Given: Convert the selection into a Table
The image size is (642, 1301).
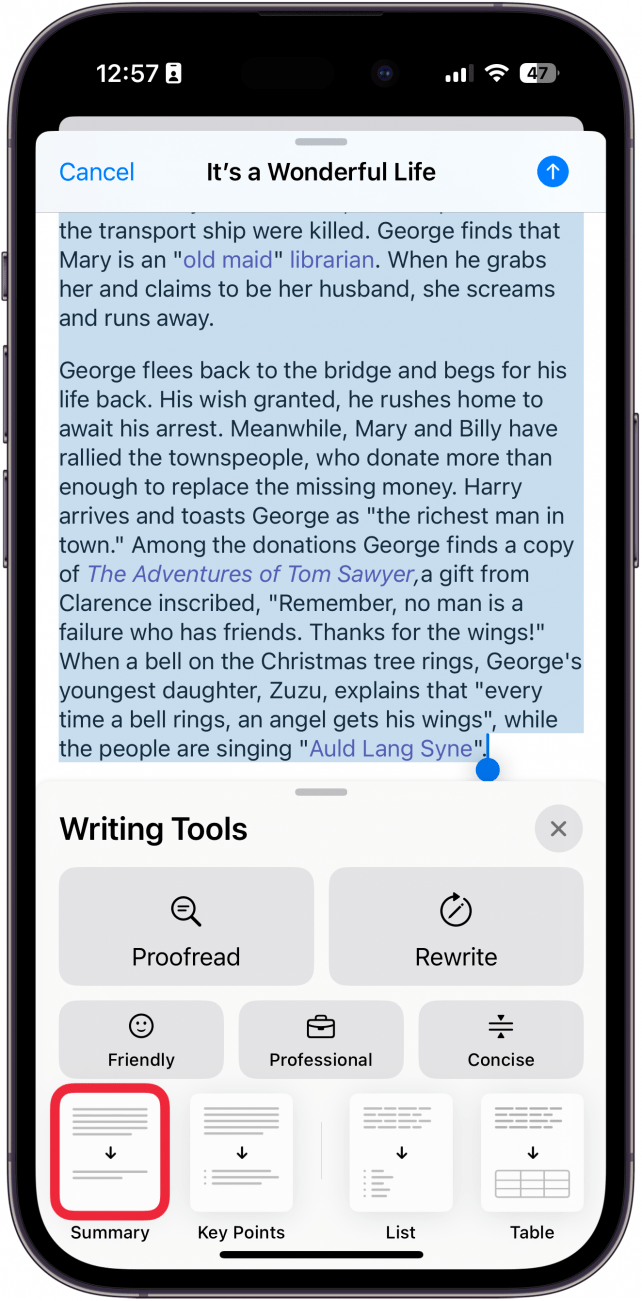Looking at the screenshot, I should (x=532, y=1152).
